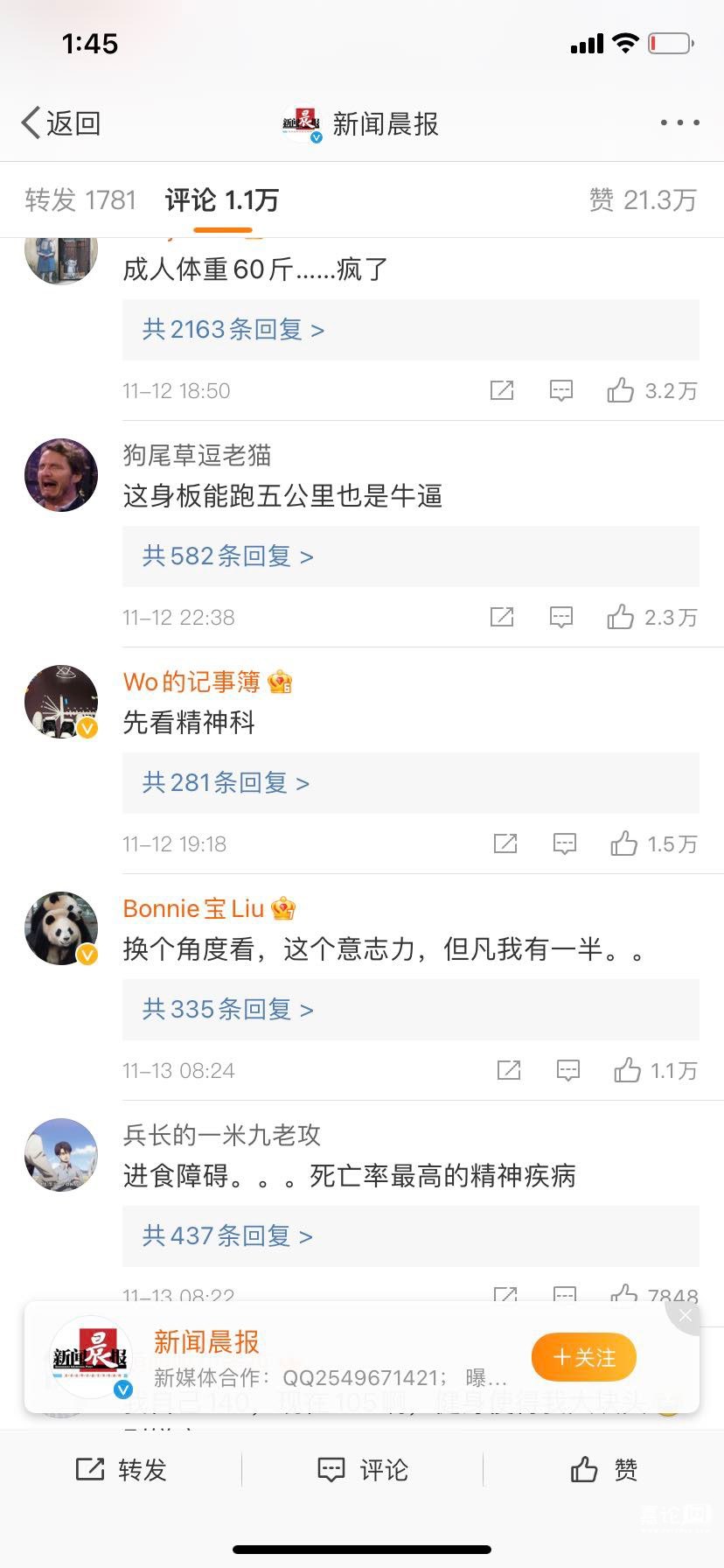Switch to the 转发 1781 tab
The width and height of the screenshot is (724, 1568).
click(80, 200)
